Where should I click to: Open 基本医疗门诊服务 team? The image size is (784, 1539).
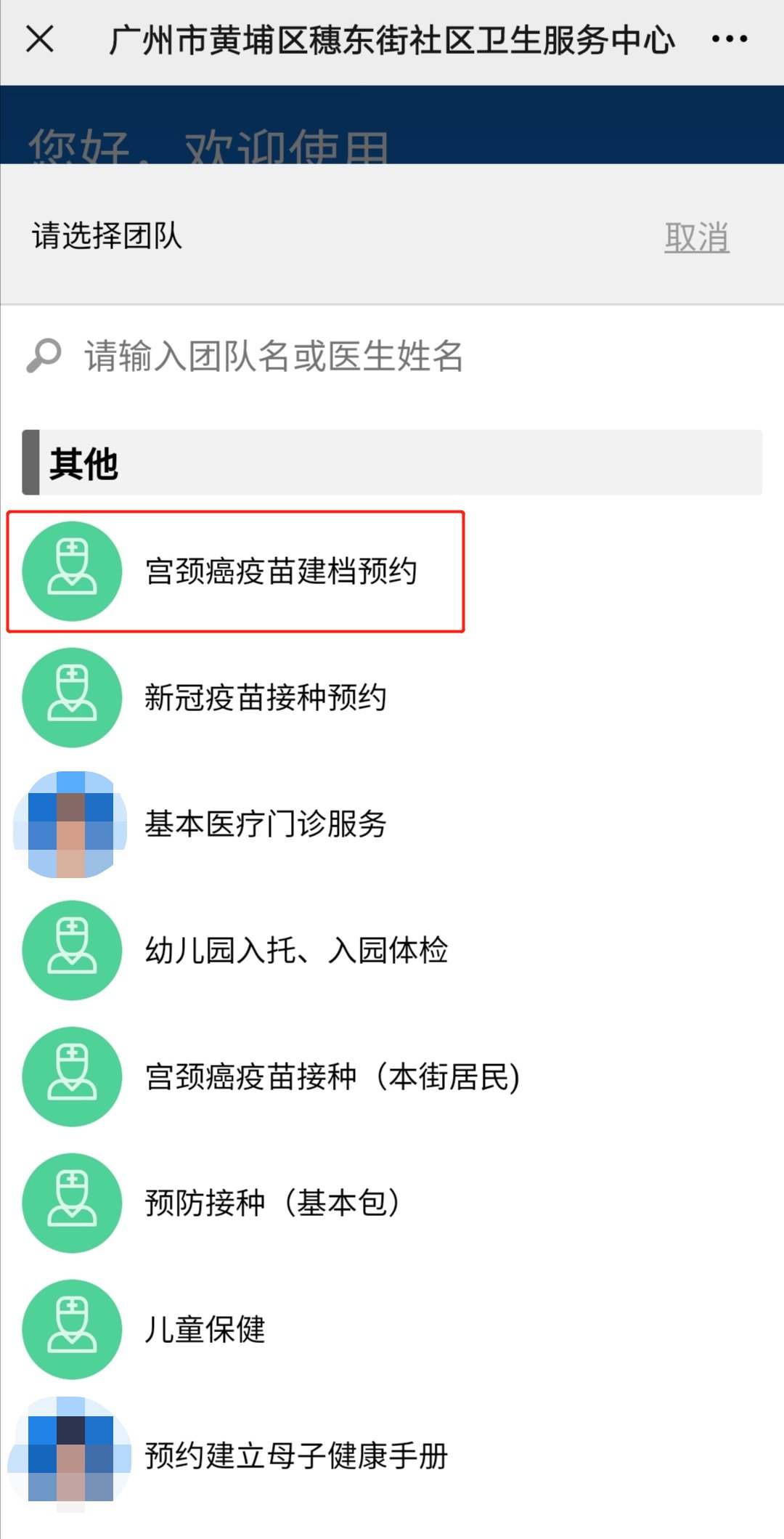pyautogui.click(x=265, y=824)
